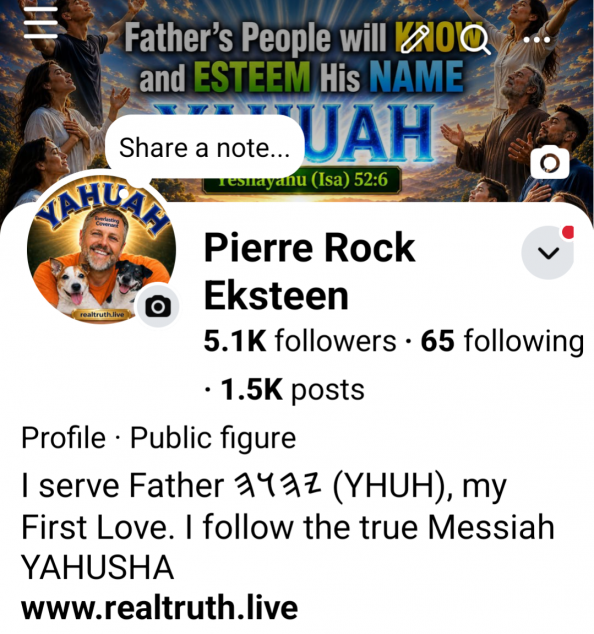594x634 pixels.
Task: View the 5.1K followers list
Action: click(300, 341)
